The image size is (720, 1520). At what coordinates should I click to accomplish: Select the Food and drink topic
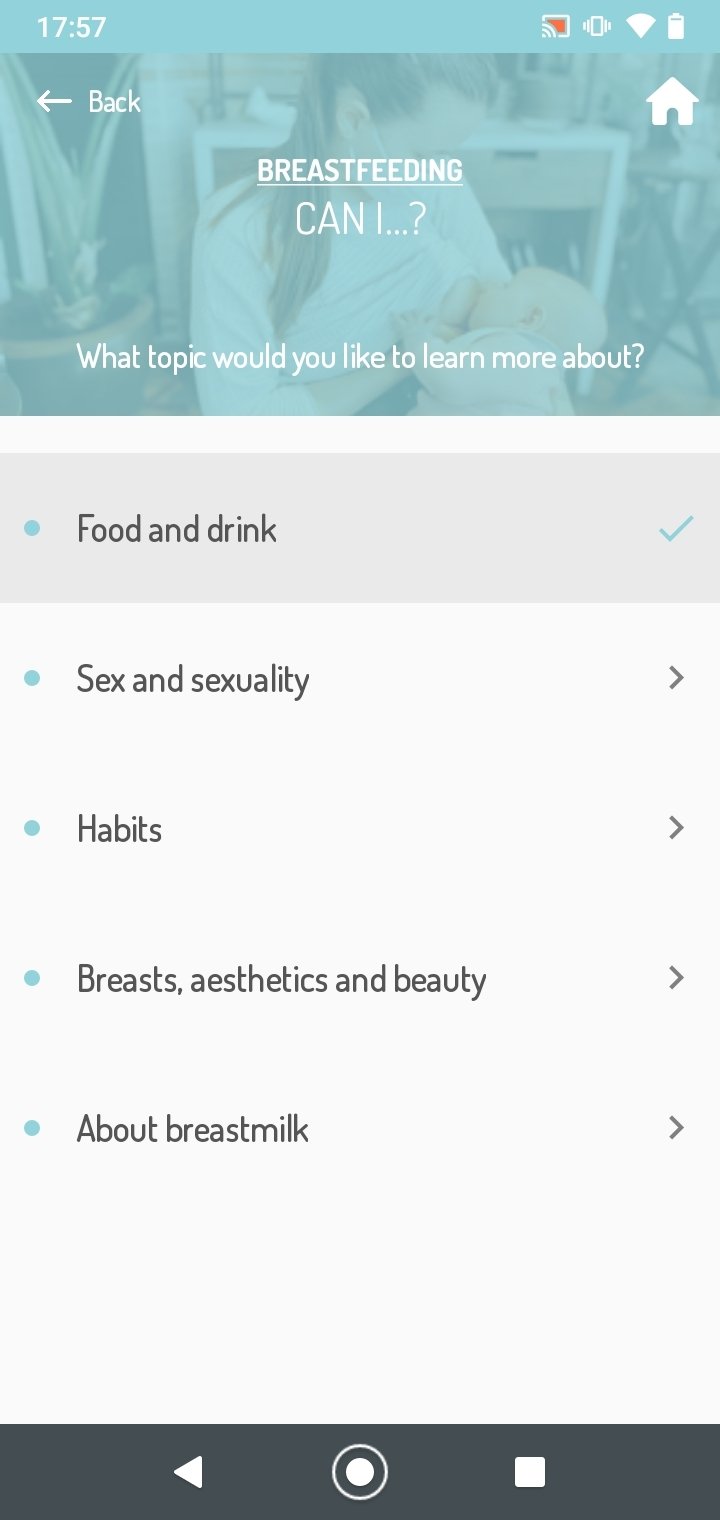click(360, 528)
